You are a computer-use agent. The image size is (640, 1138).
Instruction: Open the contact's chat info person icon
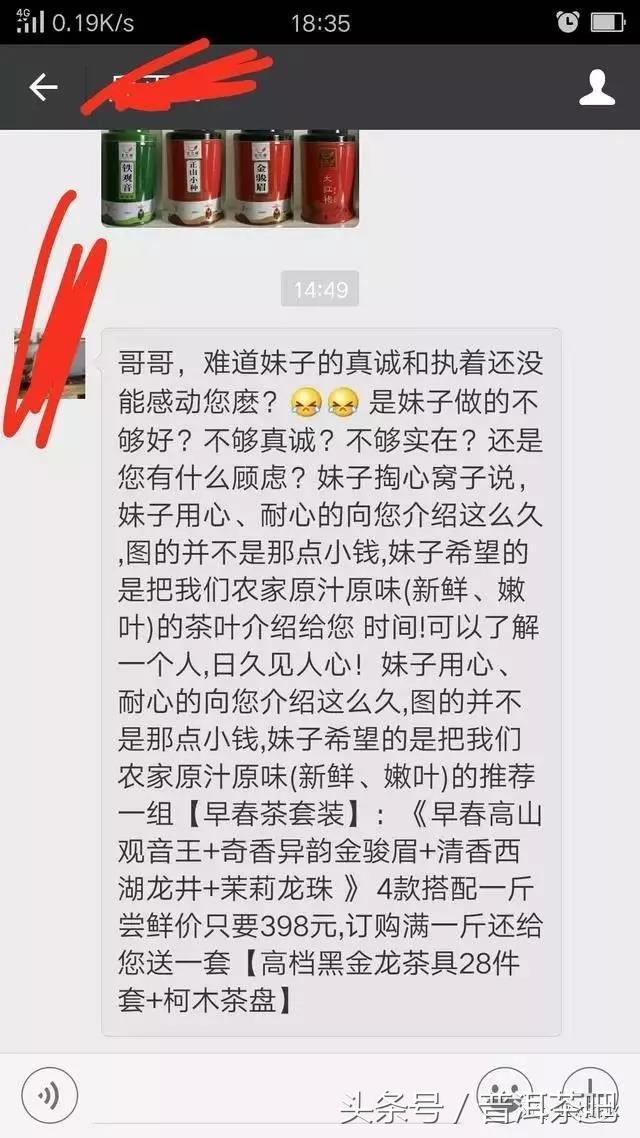(597, 88)
